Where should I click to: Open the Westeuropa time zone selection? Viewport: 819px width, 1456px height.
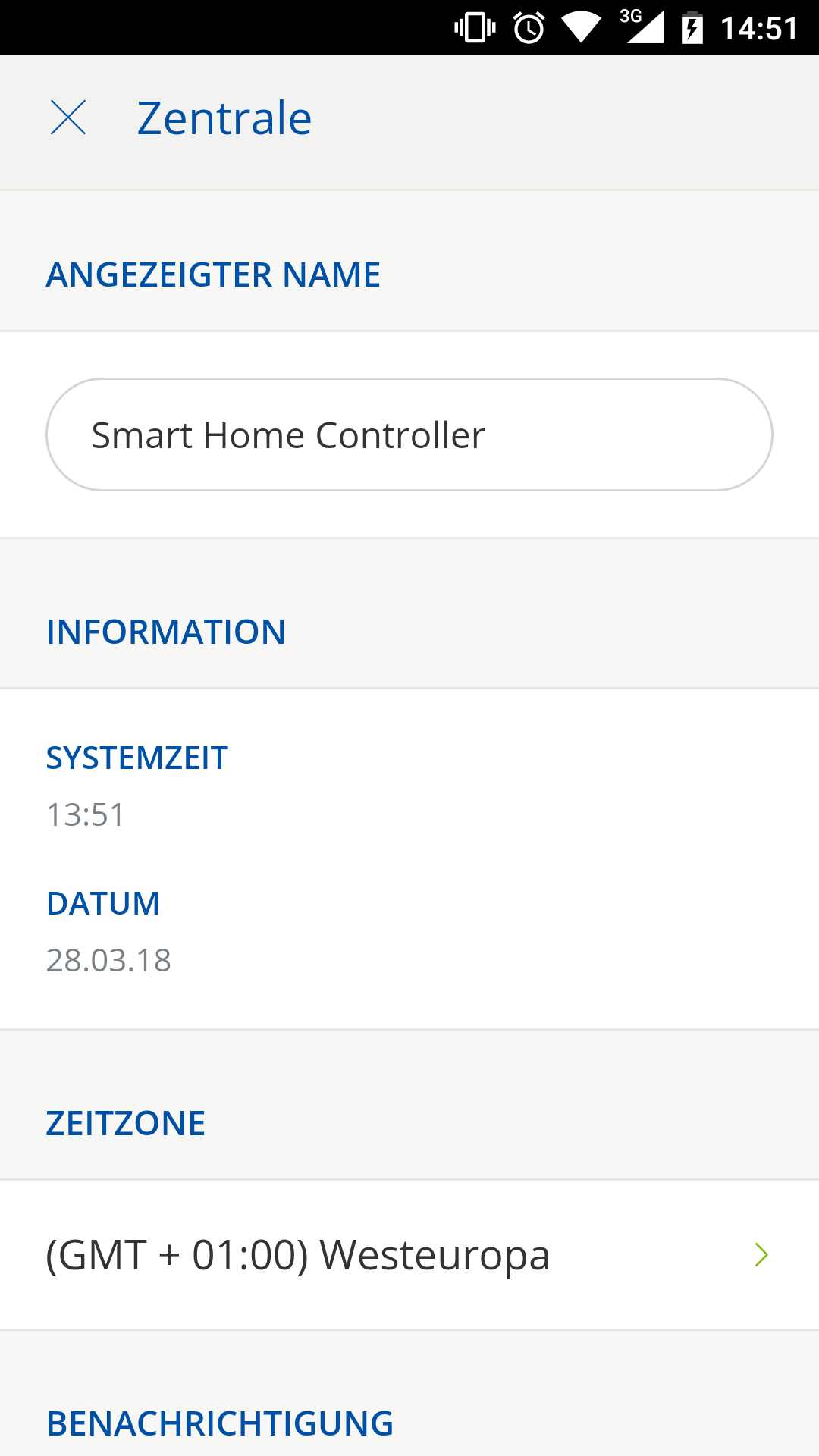pyautogui.click(x=409, y=1255)
